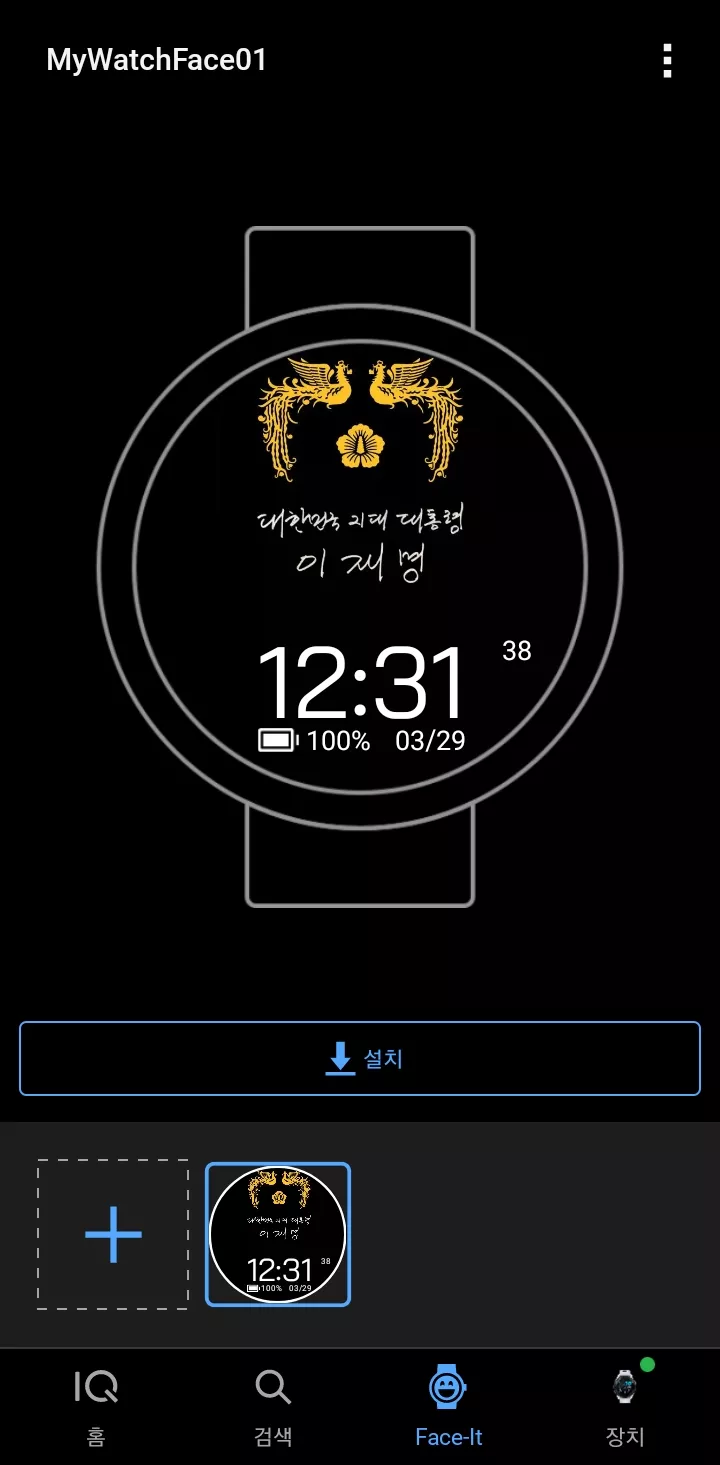Add a new watch face
This screenshot has height=1465, width=720.
(x=113, y=1234)
